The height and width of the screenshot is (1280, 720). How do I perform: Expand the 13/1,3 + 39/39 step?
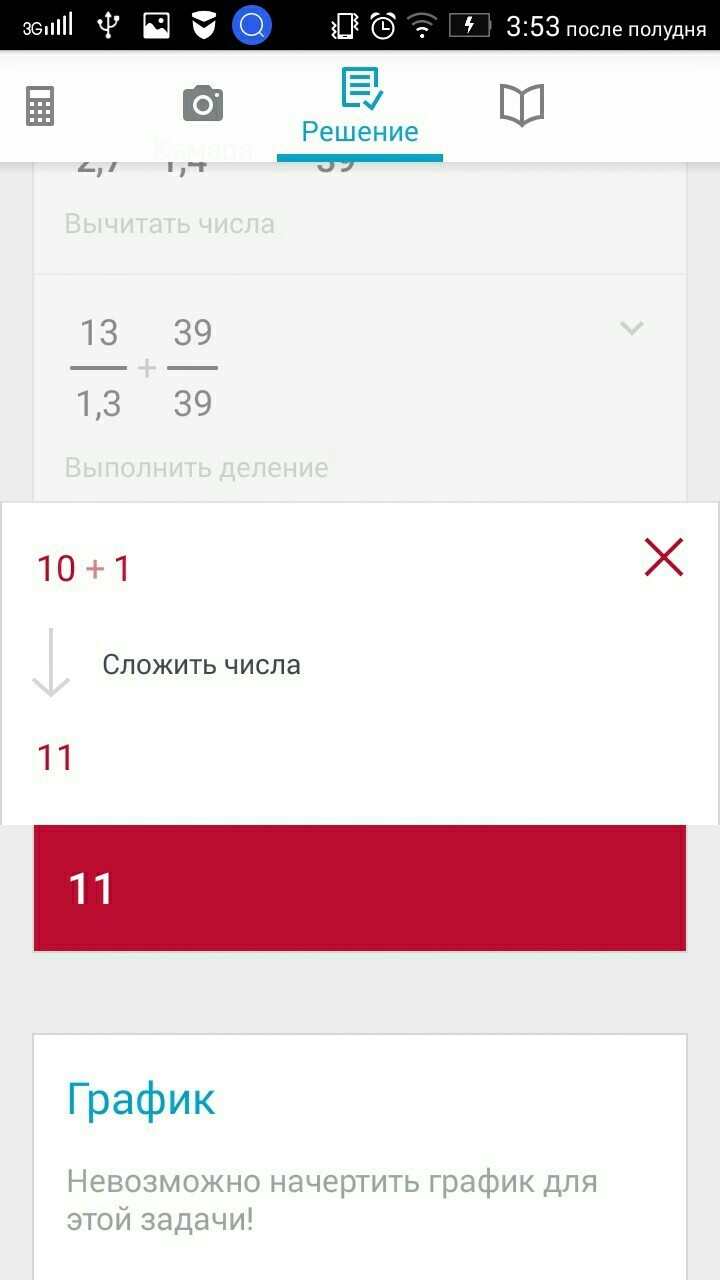click(631, 328)
